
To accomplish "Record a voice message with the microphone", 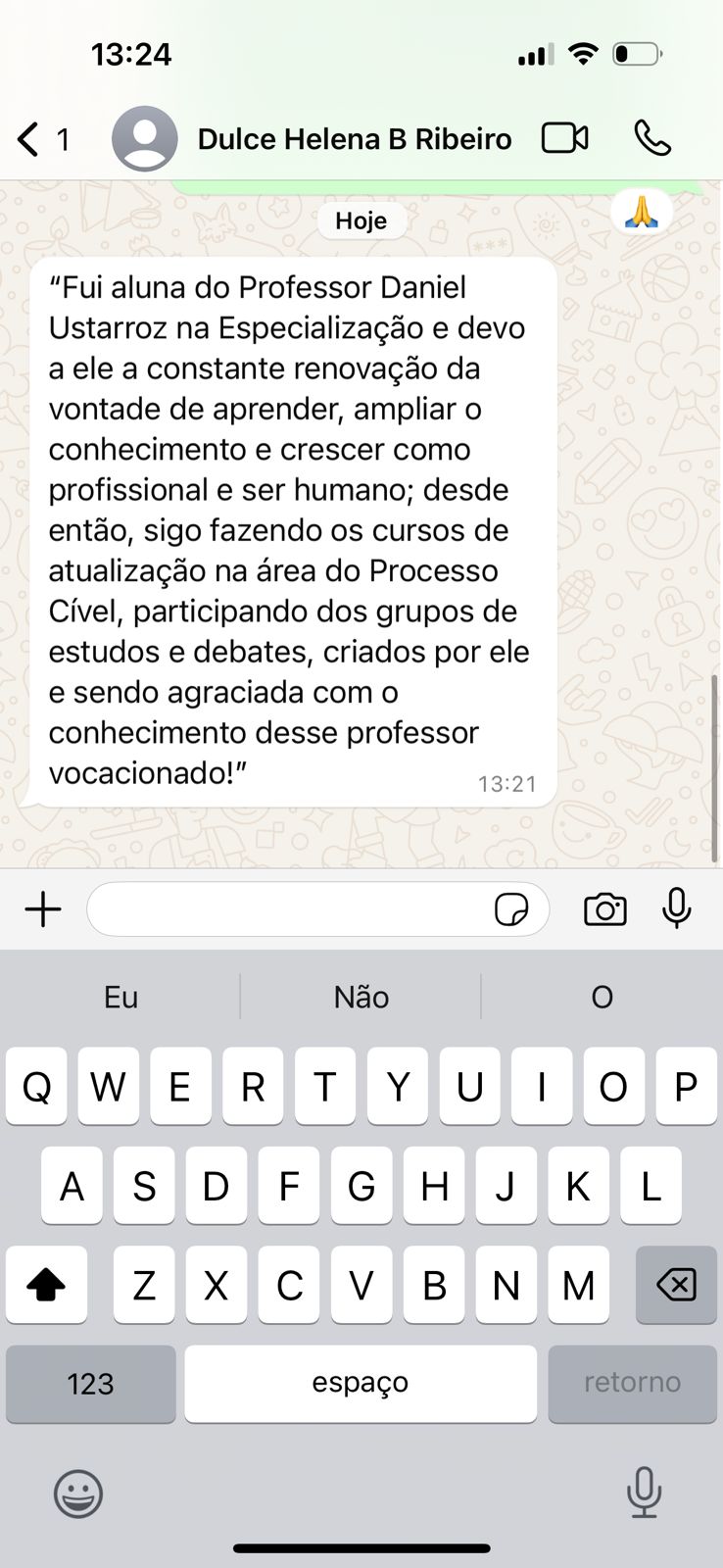I will pyautogui.click(x=676, y=909).
